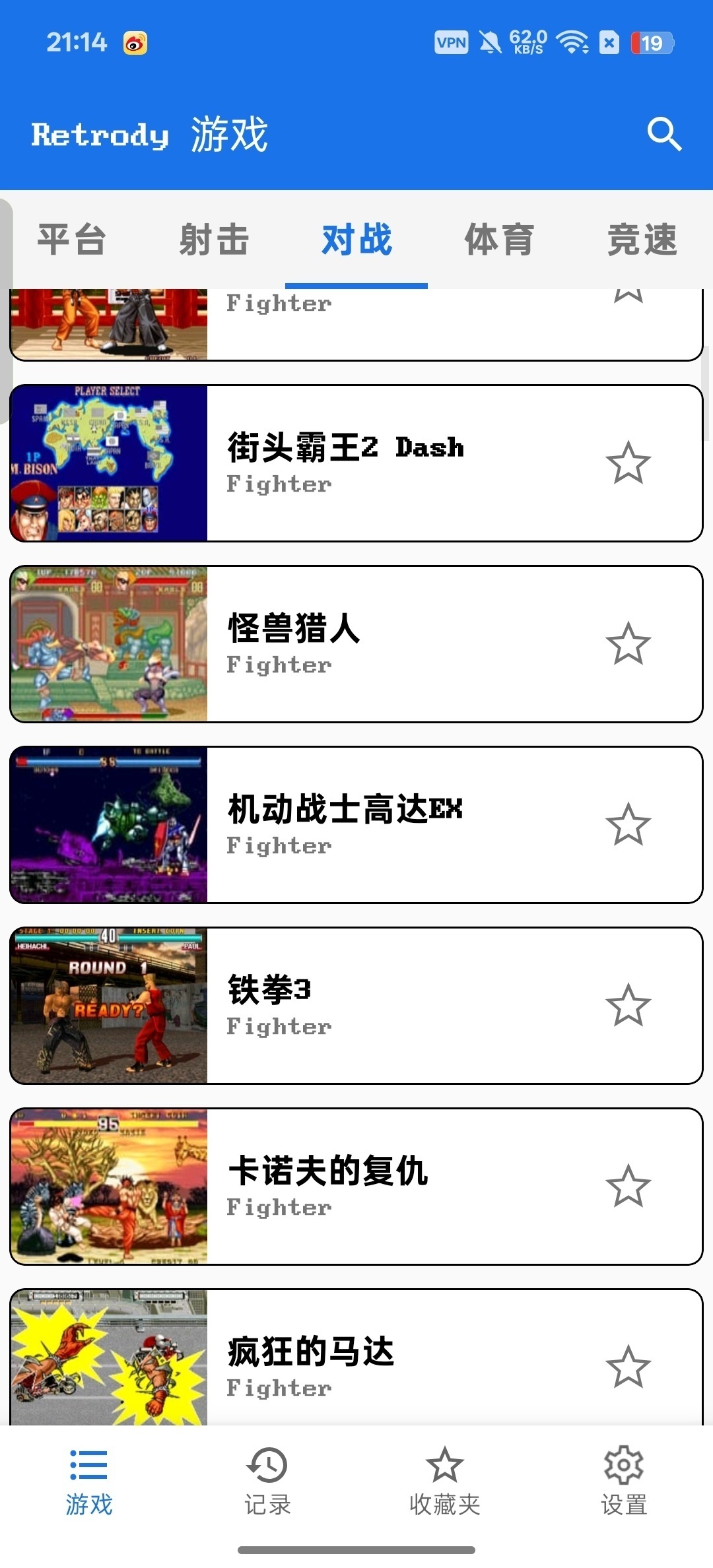Select the 体育 category tab
The height and width of the screenshot is (1568, 713).
point(499,240)
